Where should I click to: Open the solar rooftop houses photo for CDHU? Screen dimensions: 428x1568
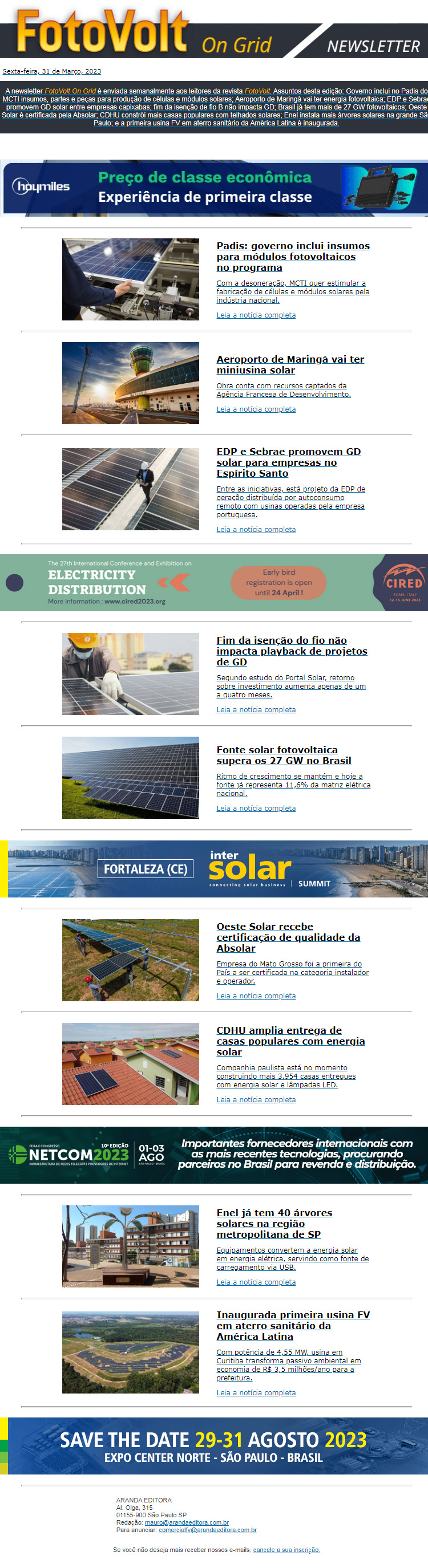[130, 1063]
